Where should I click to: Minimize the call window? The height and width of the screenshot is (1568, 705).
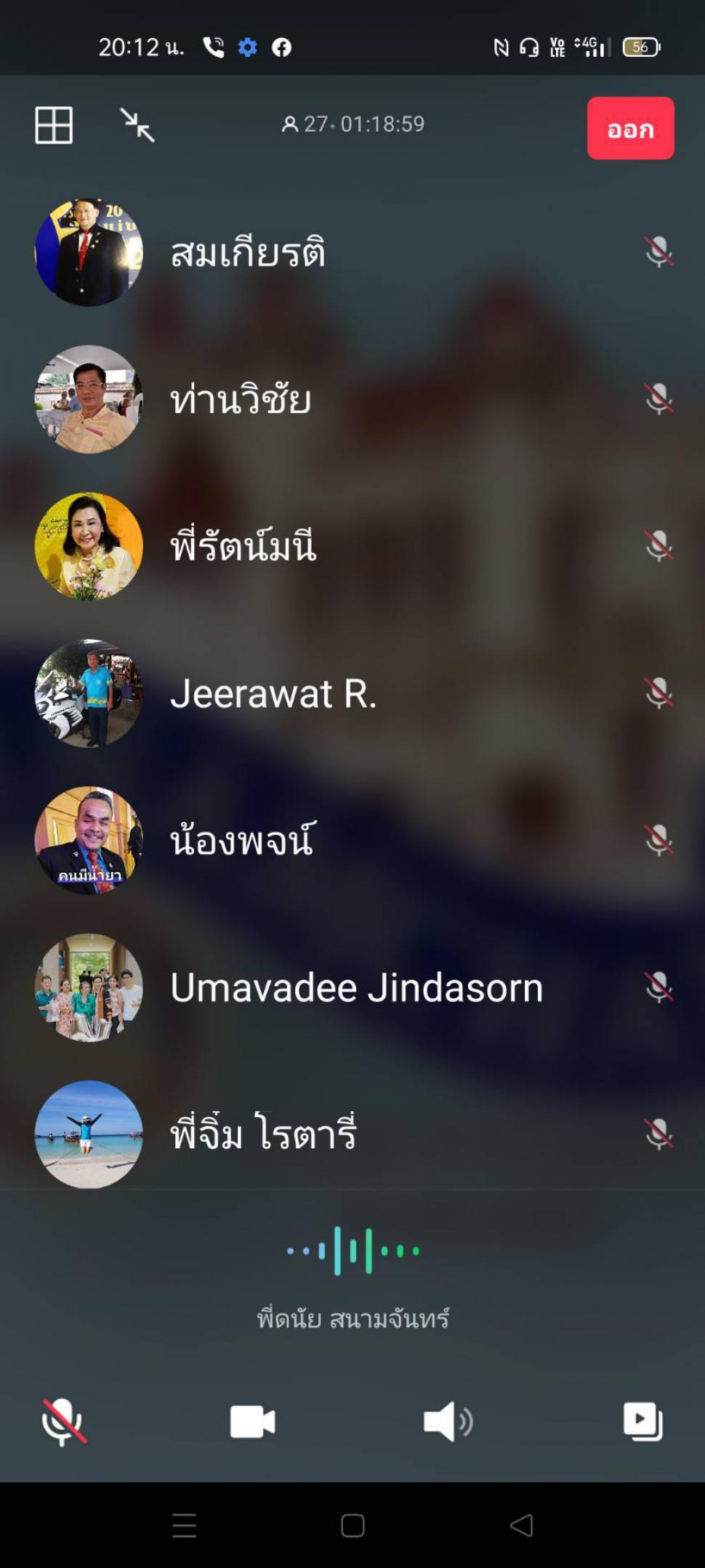(137, 125)
